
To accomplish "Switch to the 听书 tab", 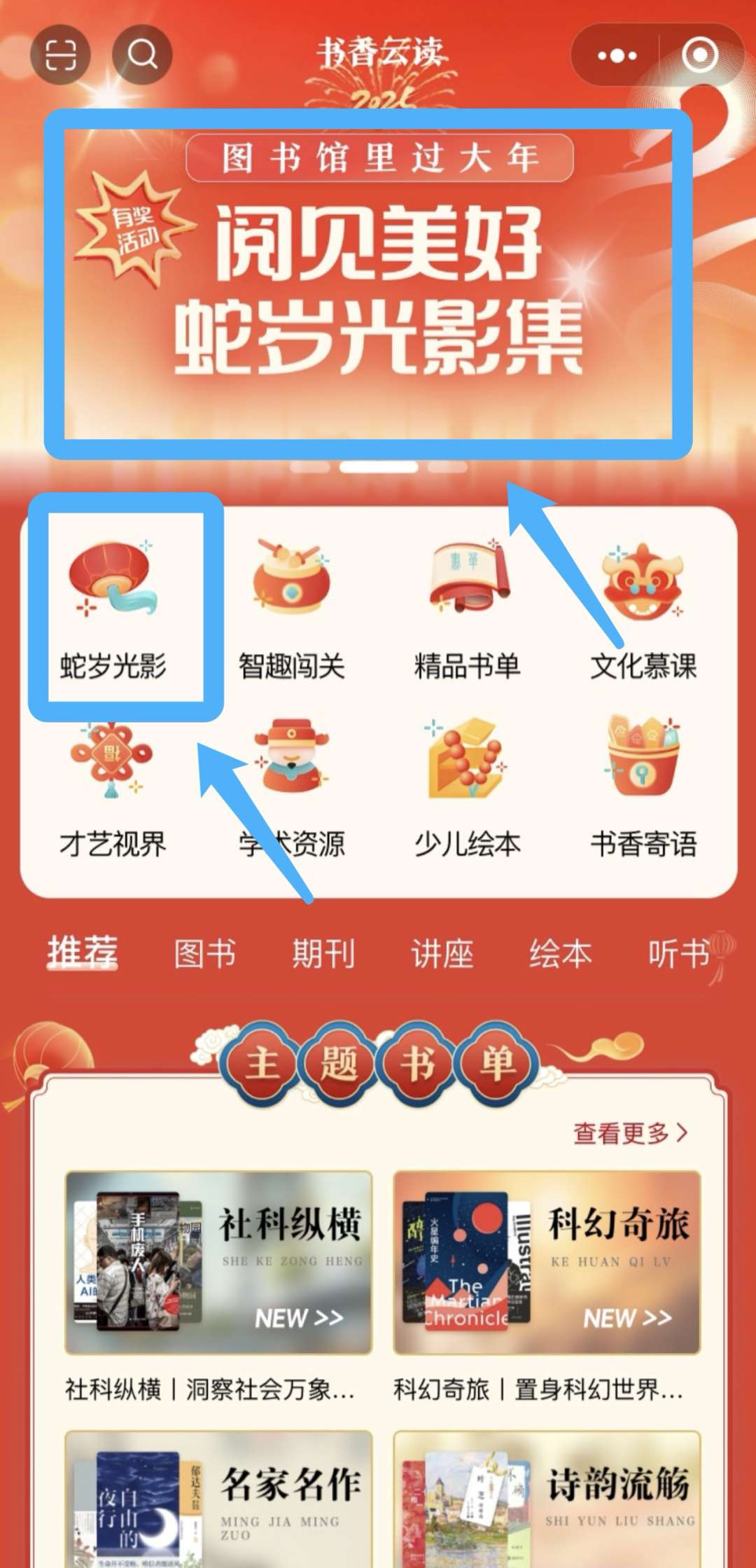I will pyautogui.click(x=678, y=954).
